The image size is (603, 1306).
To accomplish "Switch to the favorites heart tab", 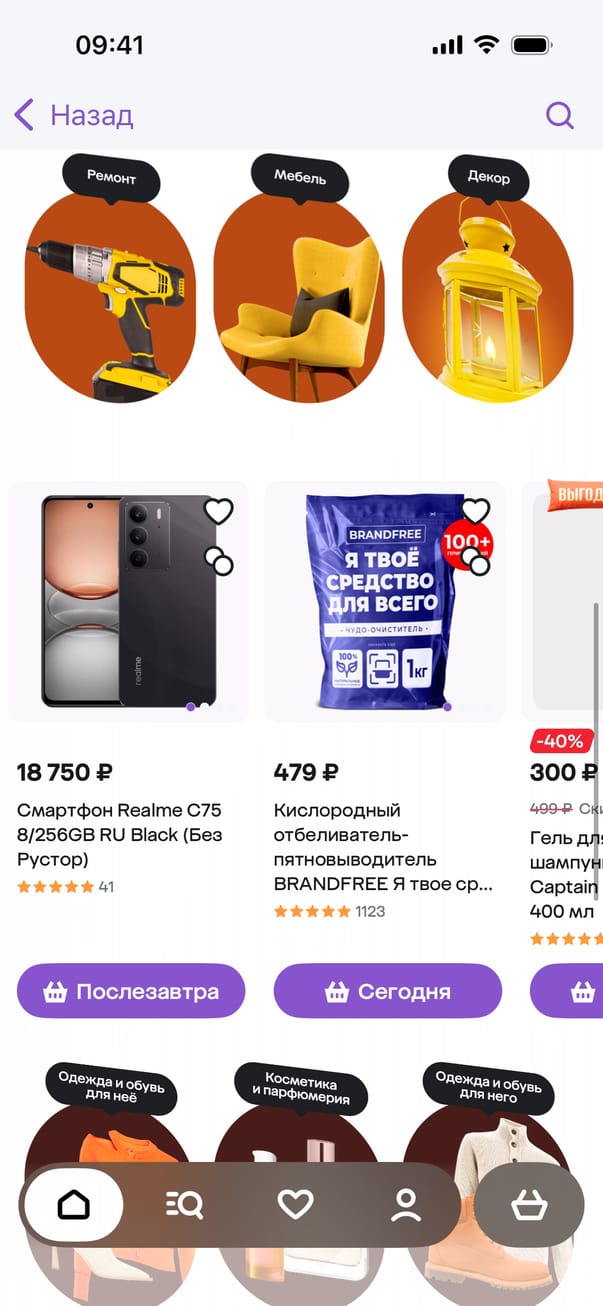I will (x=295, y=1205).
